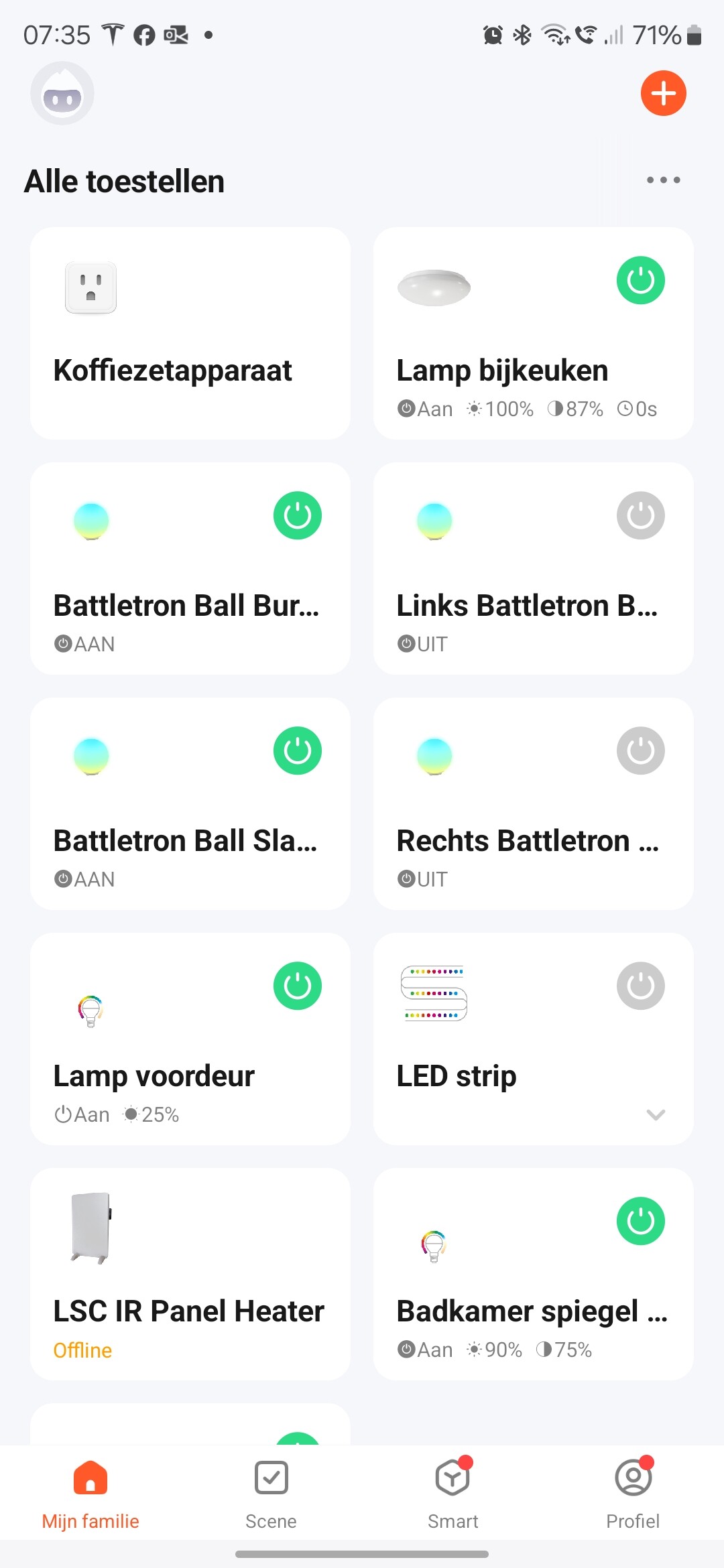
Task: Toggle power for Lamp voordeur
Action: (x=297, y=986)
